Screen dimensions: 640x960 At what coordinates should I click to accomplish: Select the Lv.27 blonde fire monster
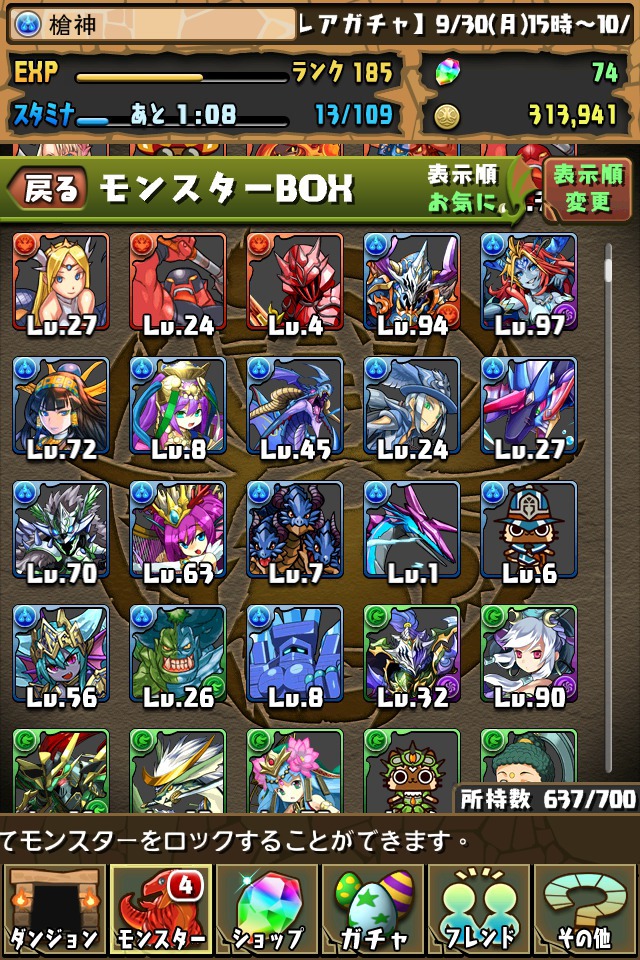click(x=61, y=282)
